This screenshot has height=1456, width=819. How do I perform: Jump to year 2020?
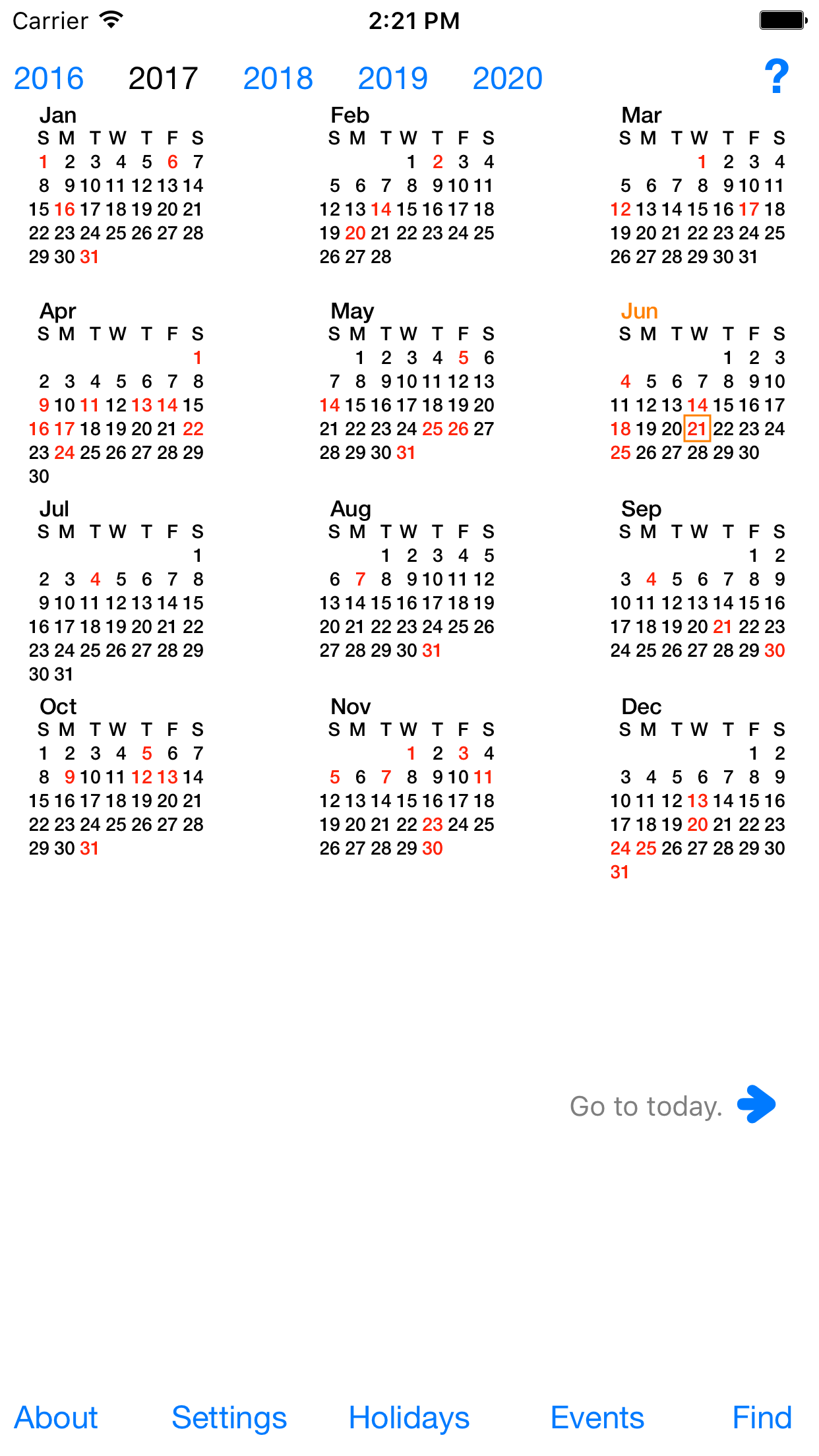(x=506, y=78)
